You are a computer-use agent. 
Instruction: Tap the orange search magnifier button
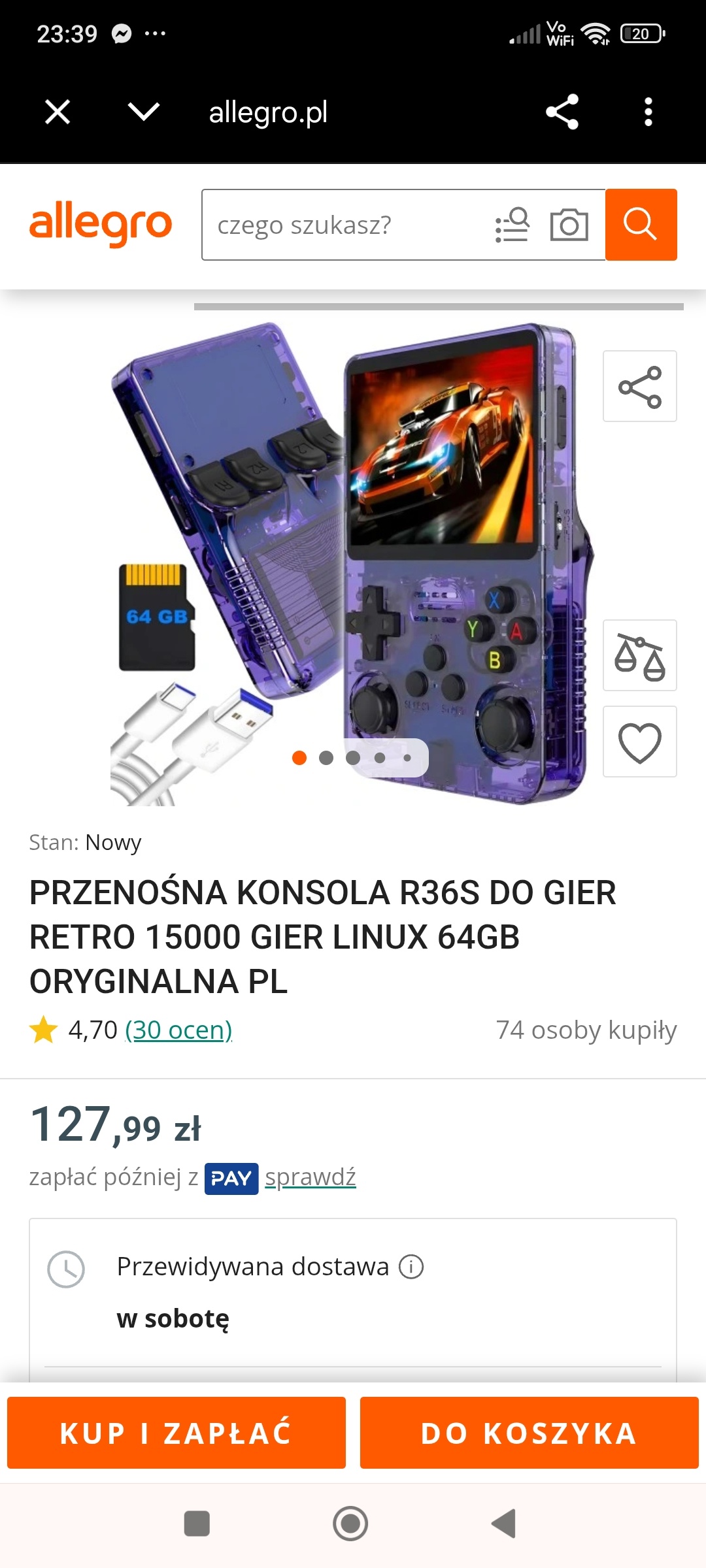pos(641,225)
